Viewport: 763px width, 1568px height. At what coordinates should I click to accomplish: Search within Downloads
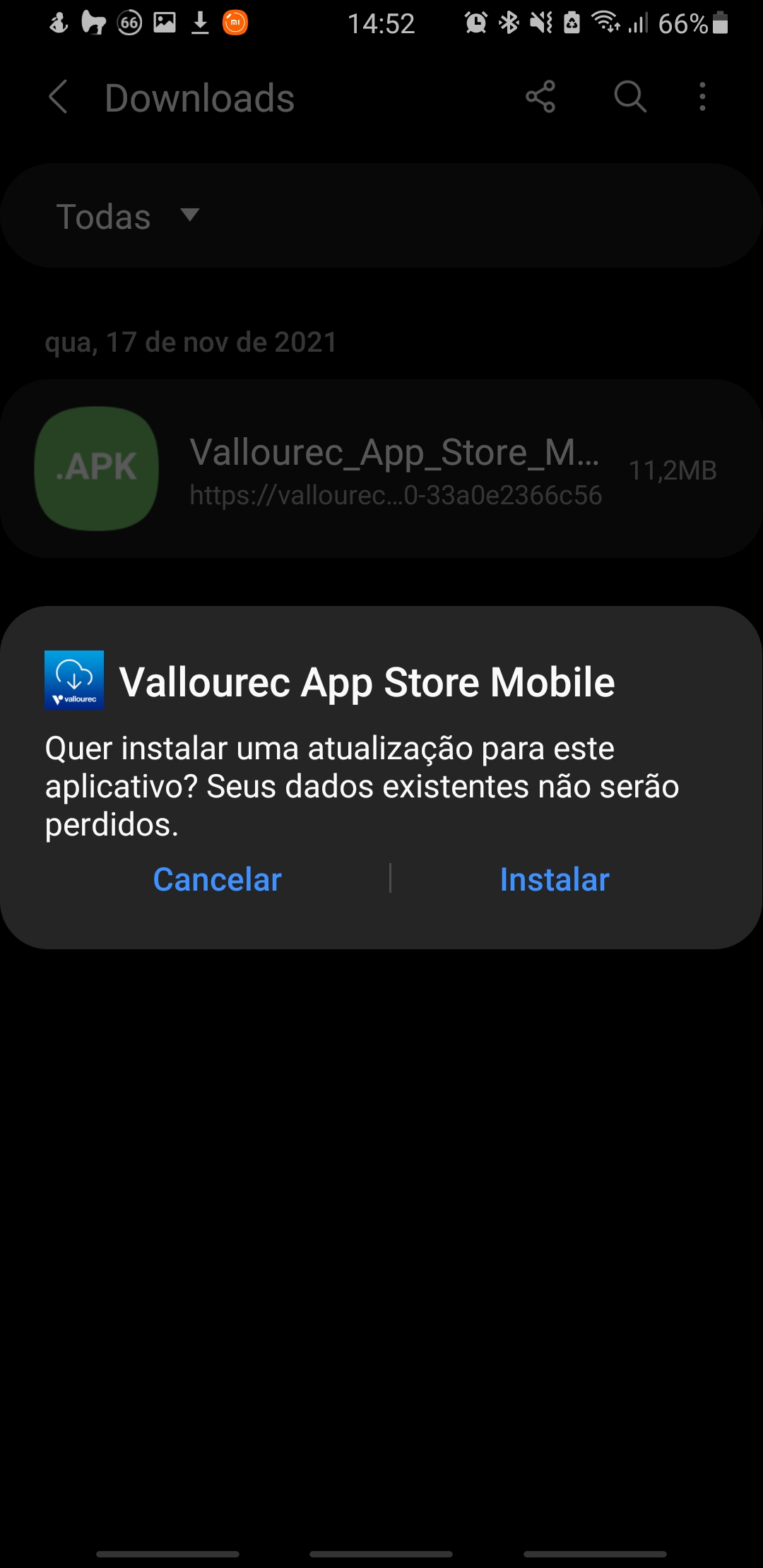(x=629, y=97)
